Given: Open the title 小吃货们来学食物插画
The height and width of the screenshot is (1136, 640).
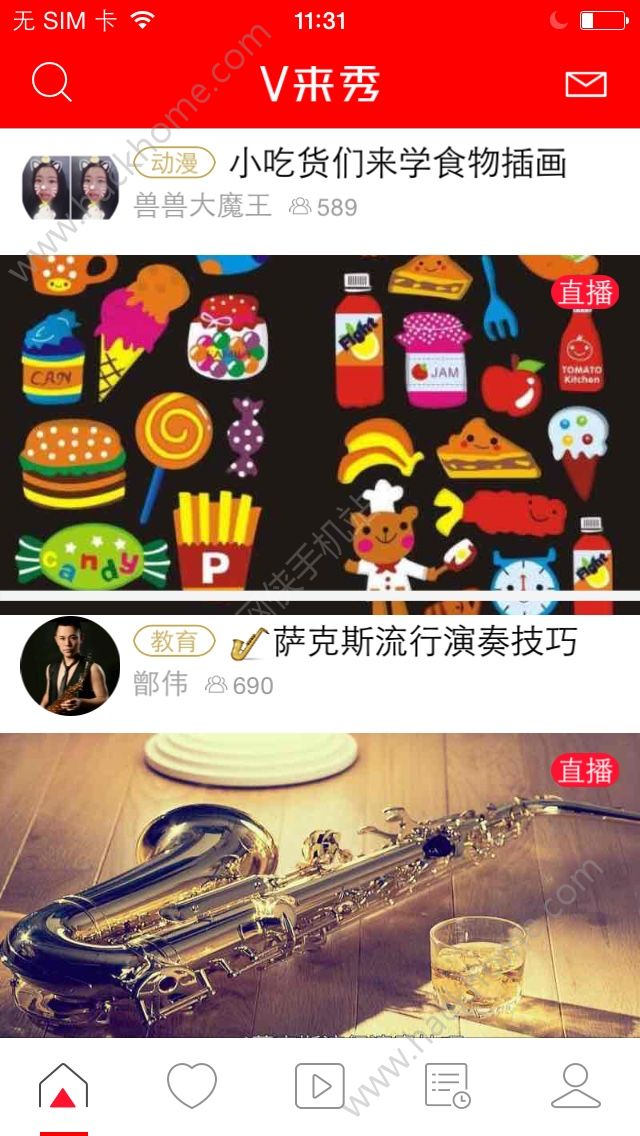Looking at the screenshot, I should [398, 162].
